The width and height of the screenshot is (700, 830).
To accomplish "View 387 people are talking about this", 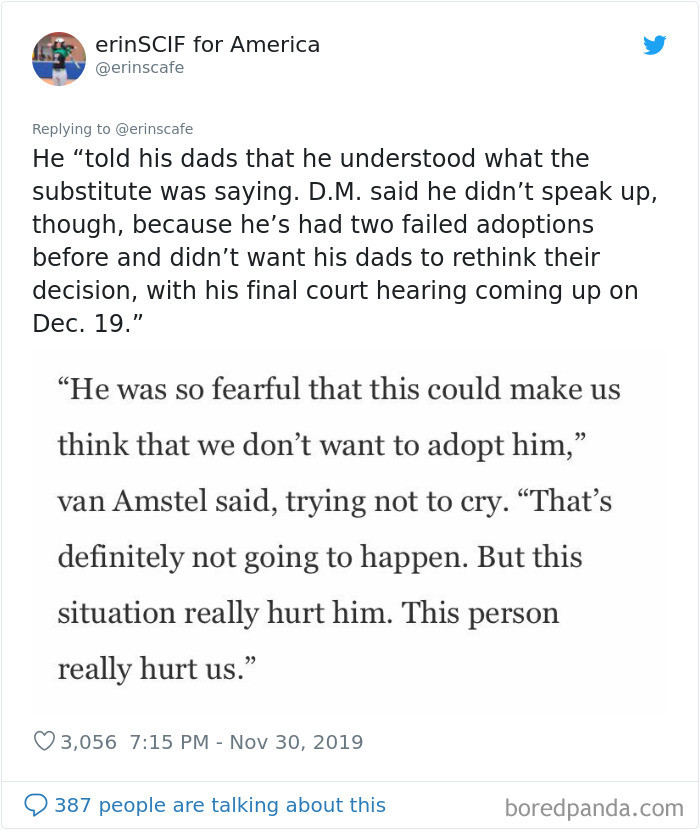I will tap(206, 805).
